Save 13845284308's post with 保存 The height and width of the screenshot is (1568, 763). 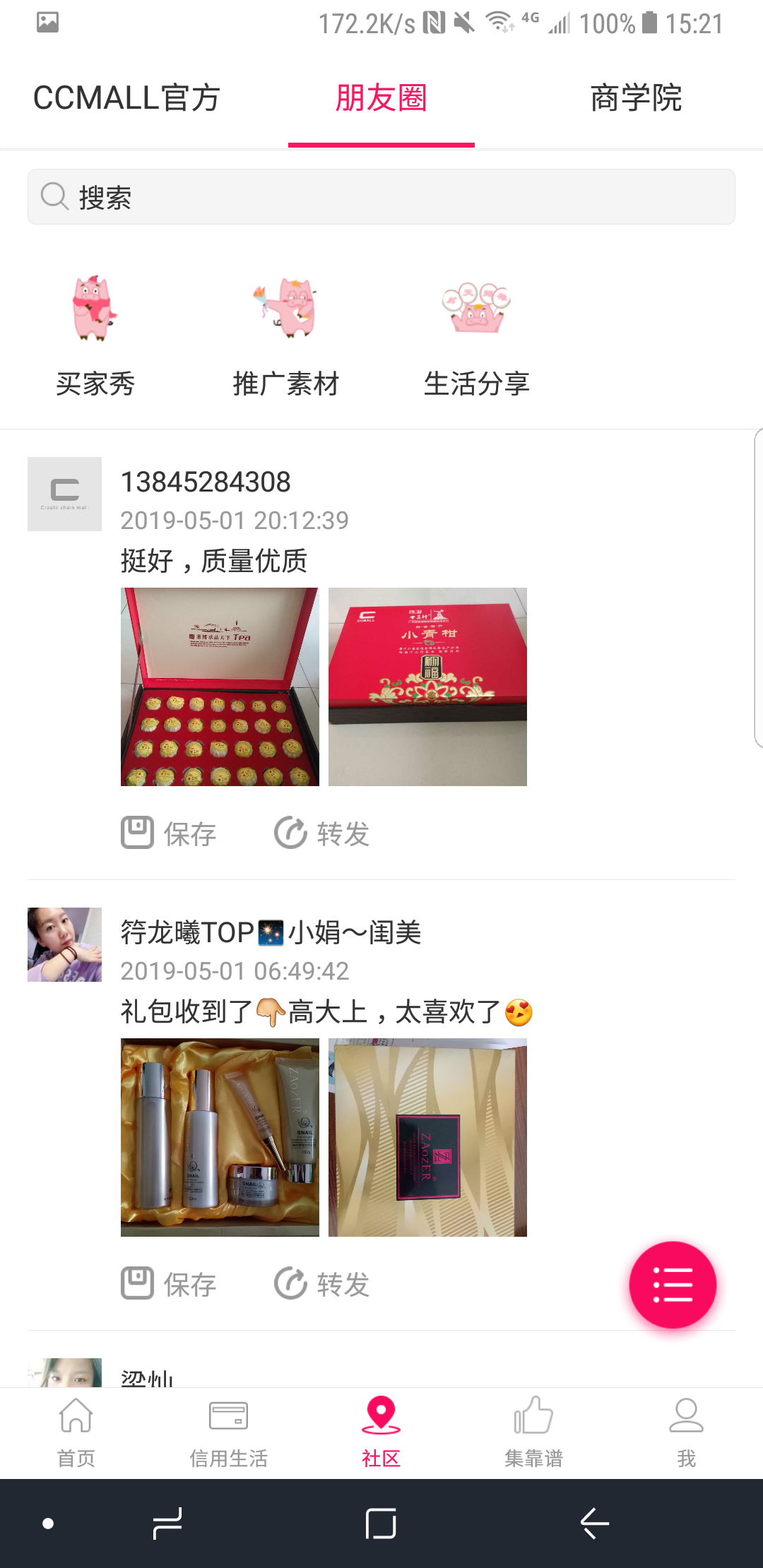(169, 833)
